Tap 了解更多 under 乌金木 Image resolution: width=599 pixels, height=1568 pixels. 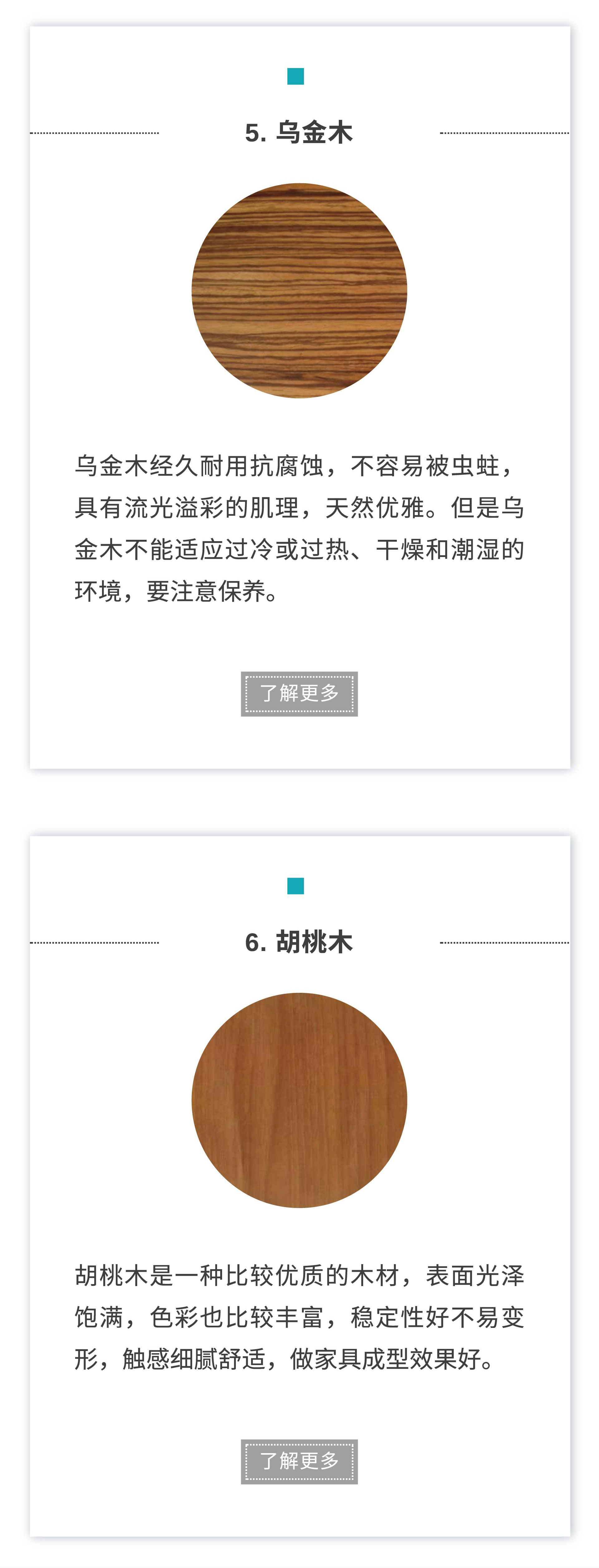299,694
